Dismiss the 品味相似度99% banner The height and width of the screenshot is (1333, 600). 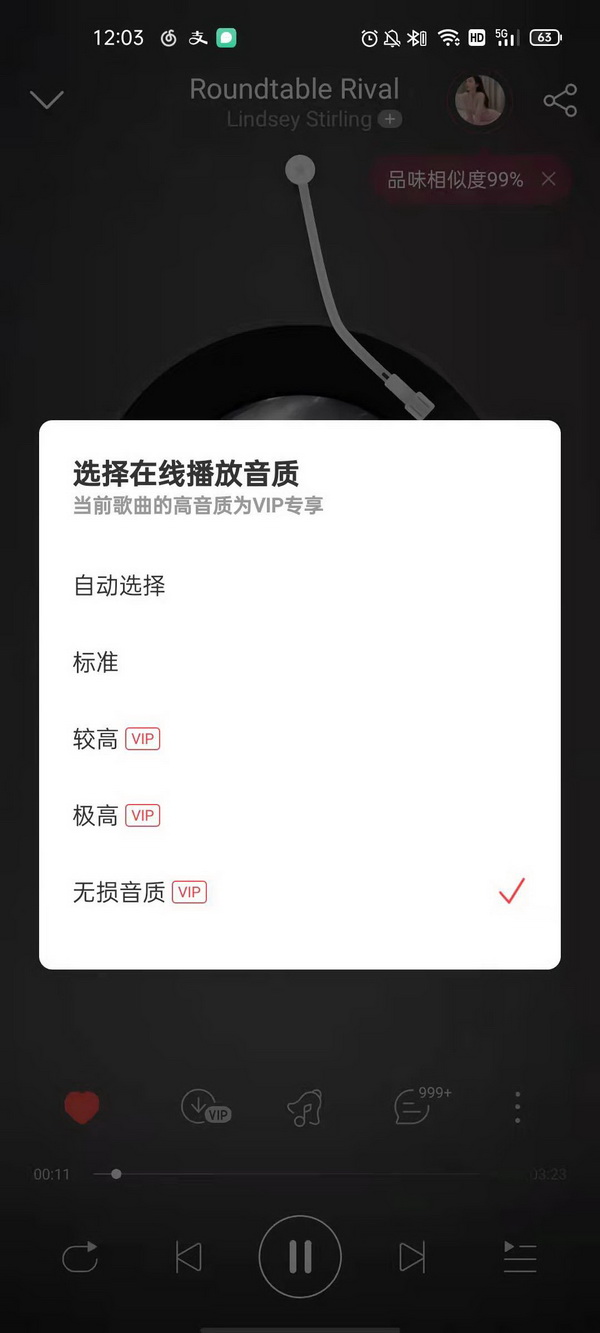click(548, 179)
